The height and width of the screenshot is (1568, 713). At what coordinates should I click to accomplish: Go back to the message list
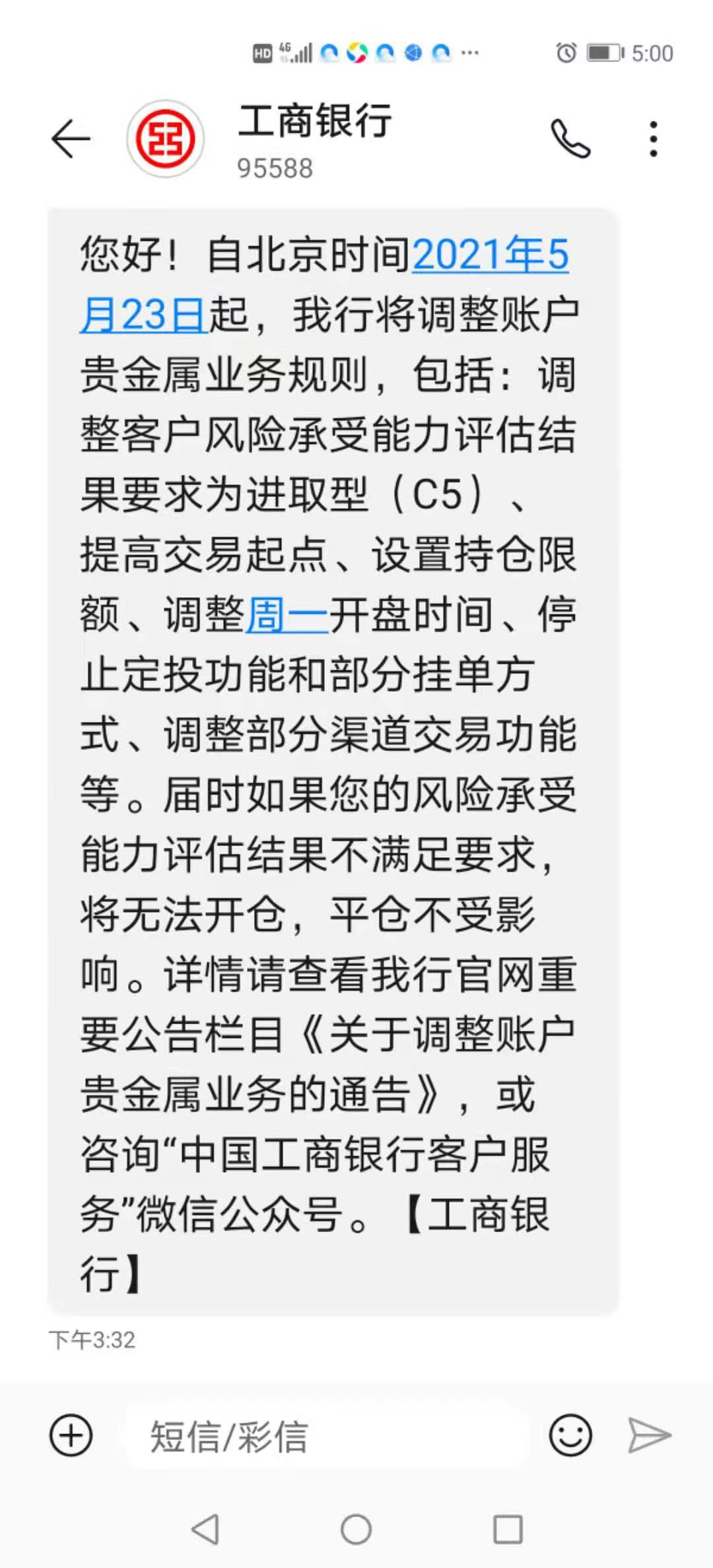[x=71, y=139]
